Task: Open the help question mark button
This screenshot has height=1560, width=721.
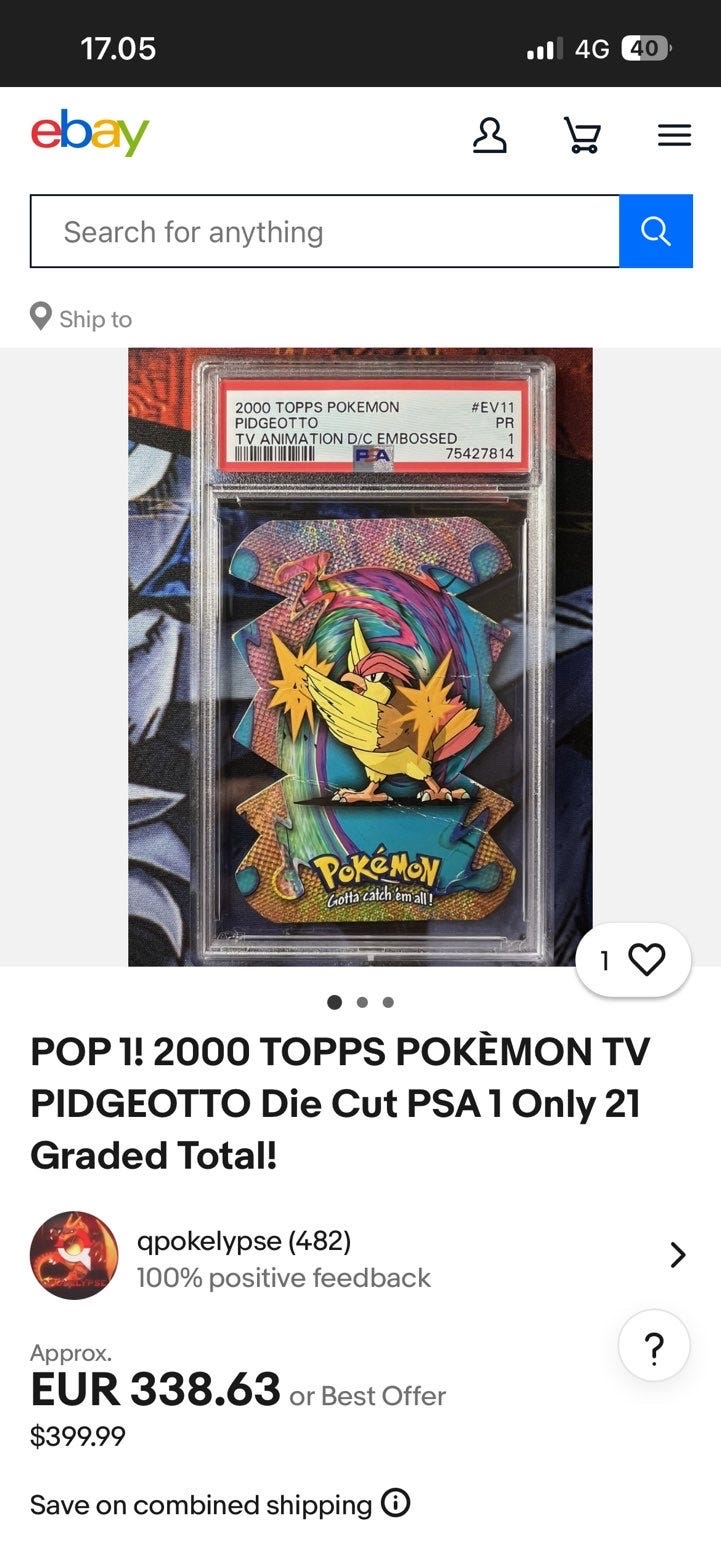Action: click(654, 1345)
